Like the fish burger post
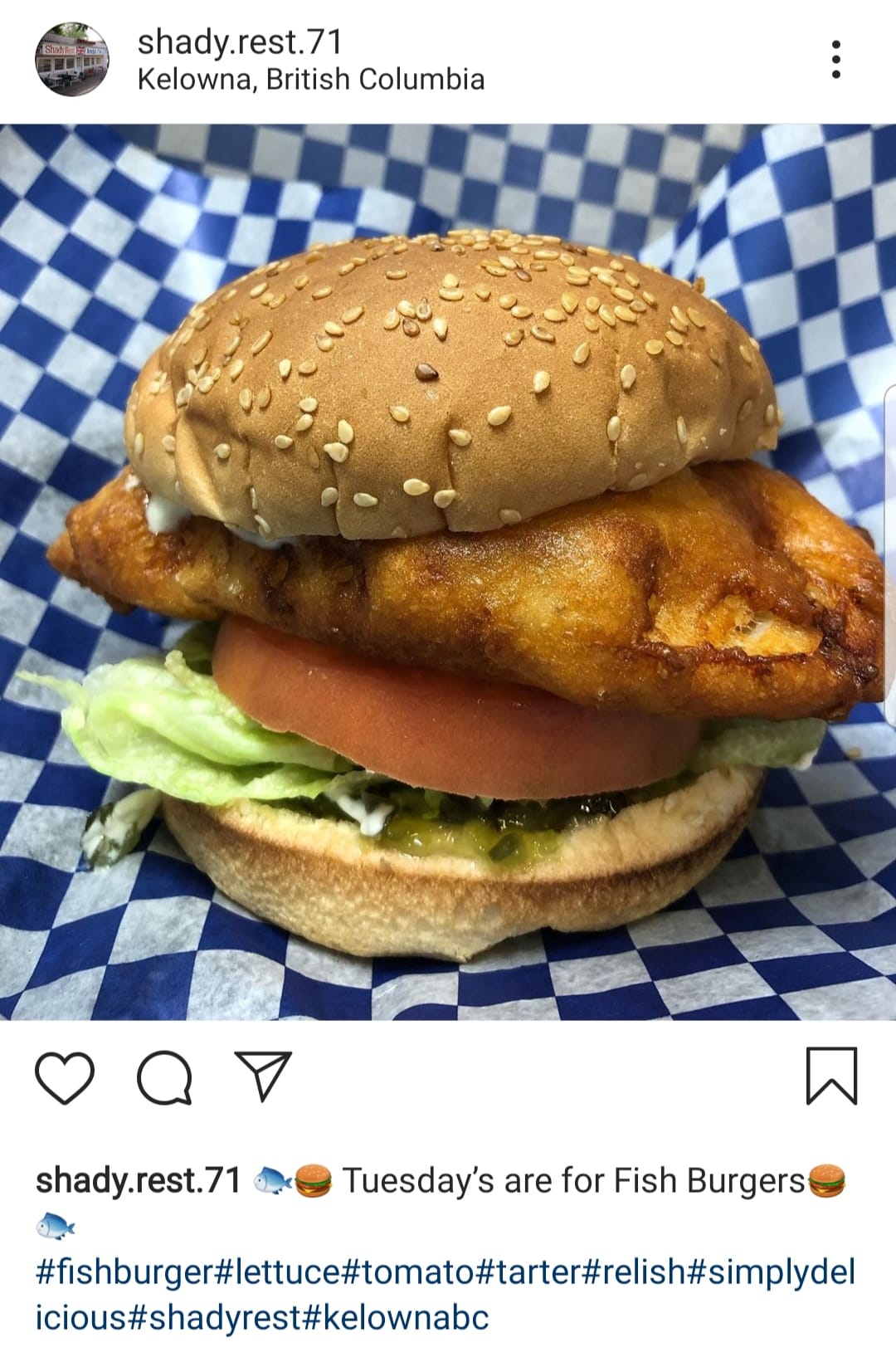Image resolution: width=896 pixels, height=1357 pixels. coord(65,1077)
